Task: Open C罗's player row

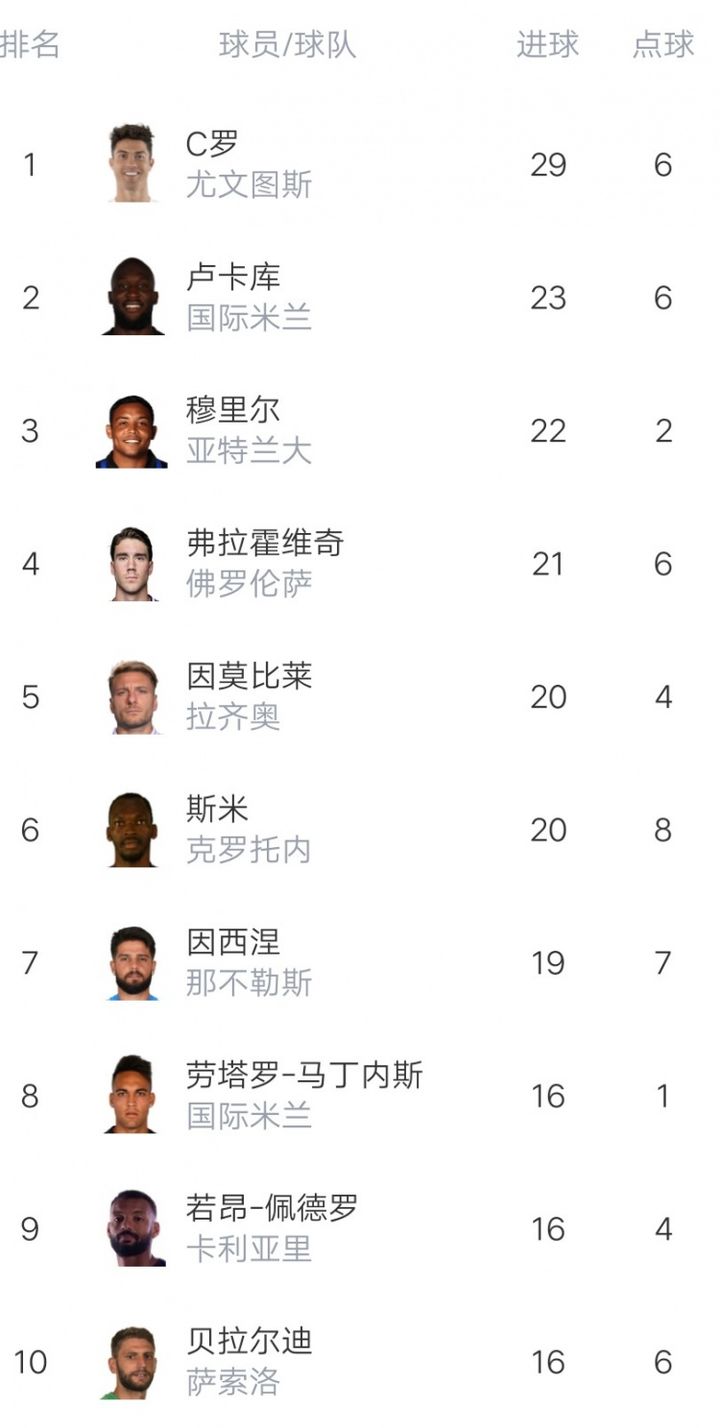Action: [360, 164]
